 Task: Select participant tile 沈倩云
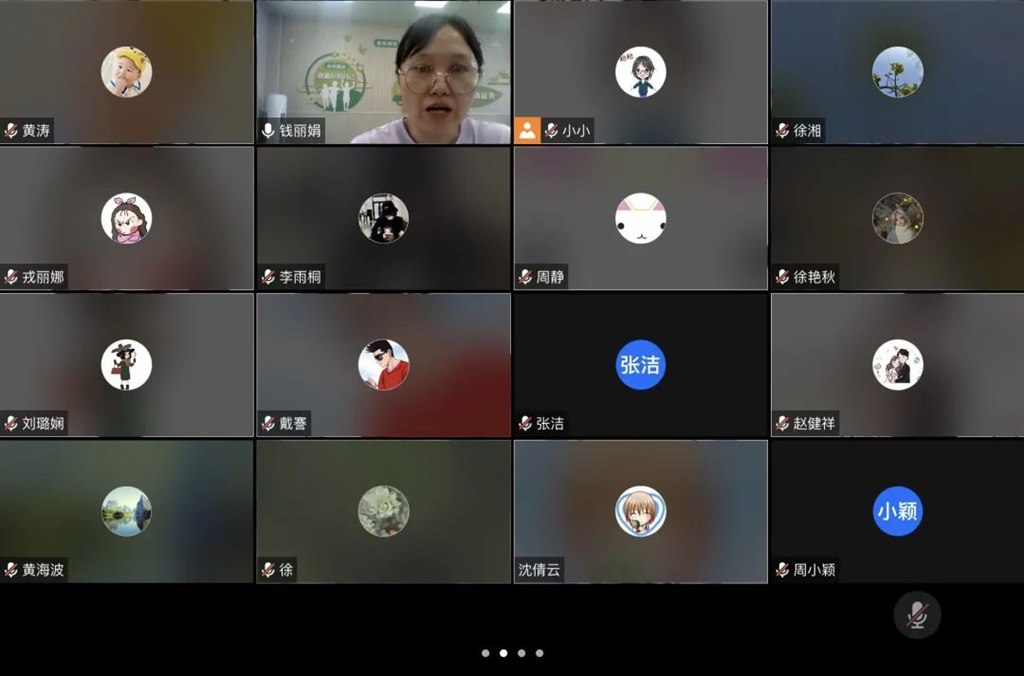[640, 511]
